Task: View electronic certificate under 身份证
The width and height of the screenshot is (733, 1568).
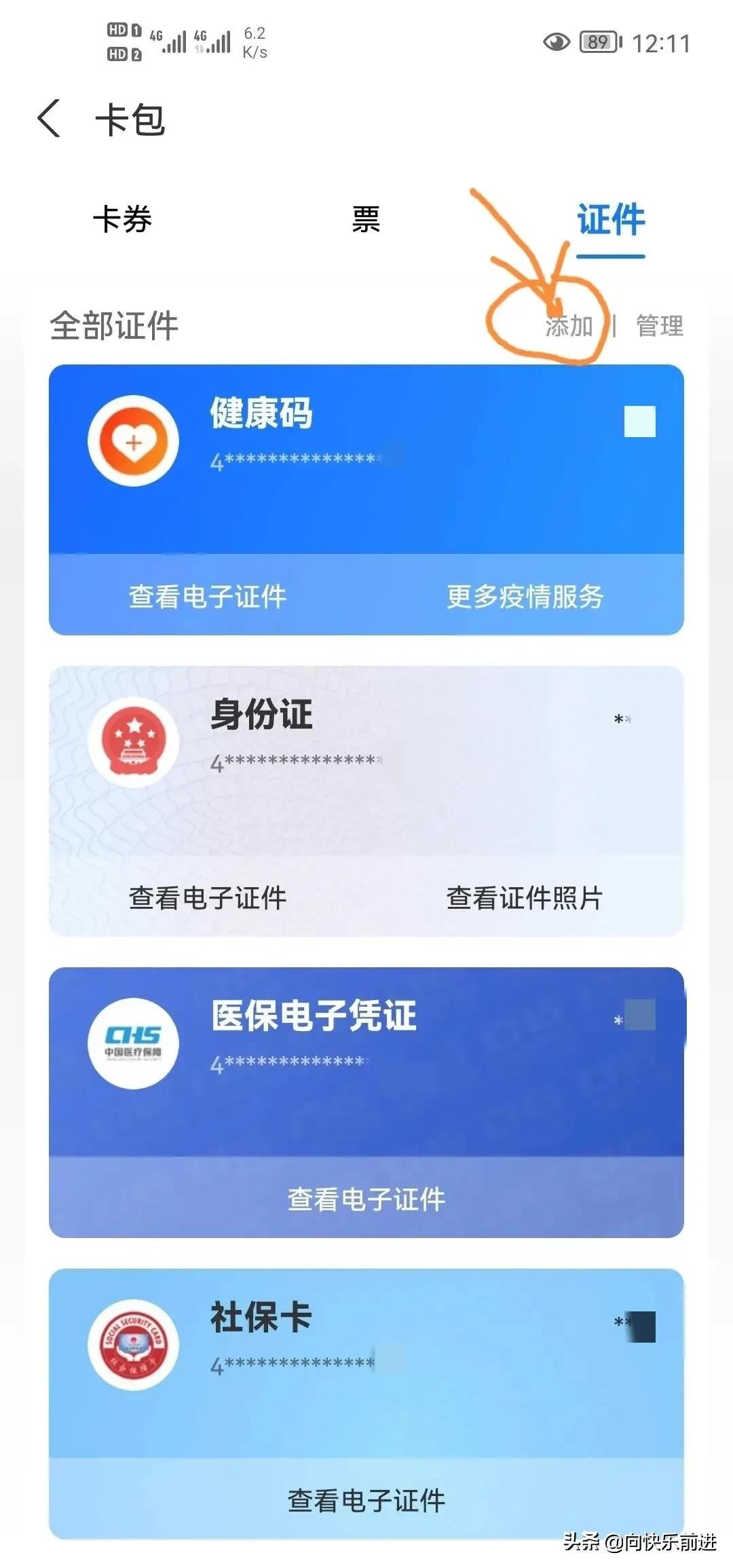Action: (208, 898)
